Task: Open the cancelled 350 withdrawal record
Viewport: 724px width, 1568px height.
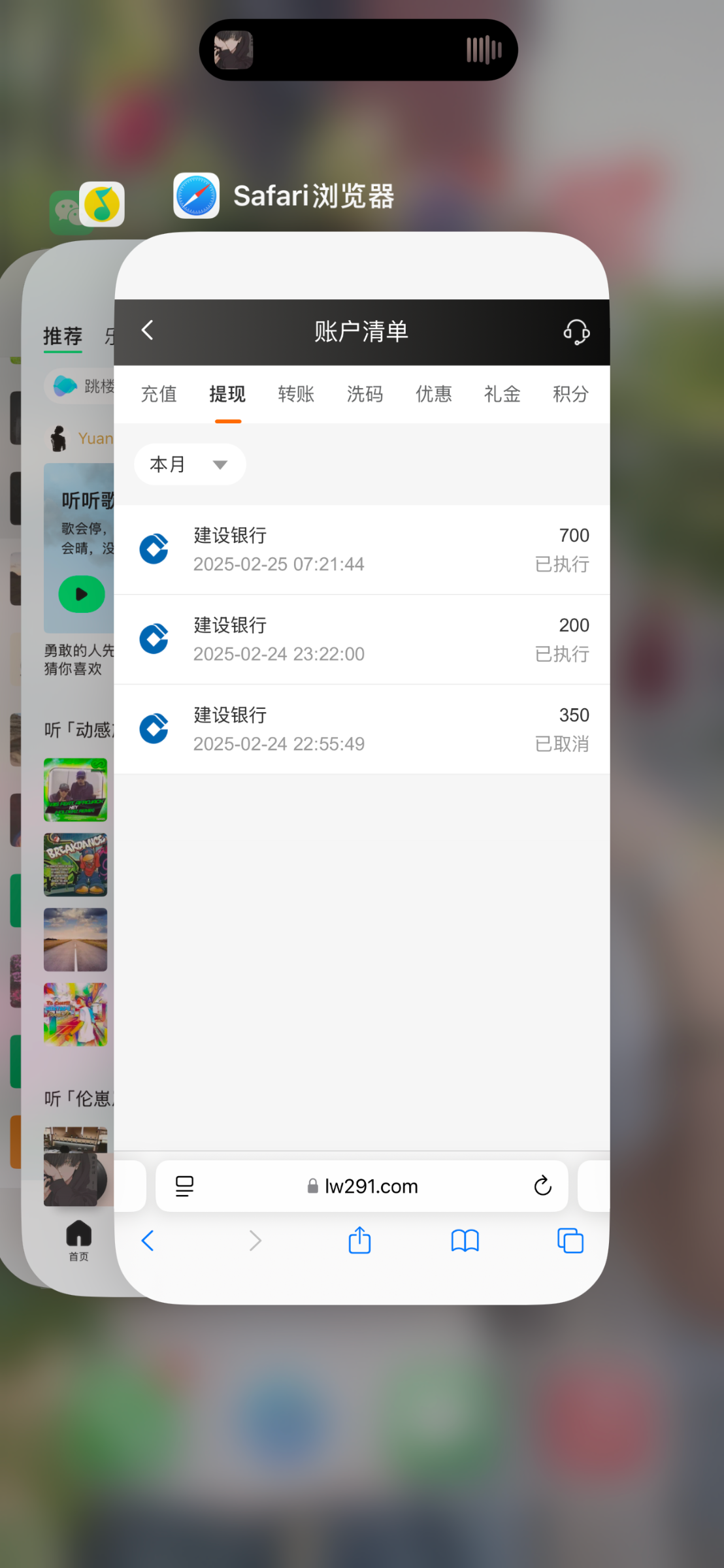Action: coord(362,729)
